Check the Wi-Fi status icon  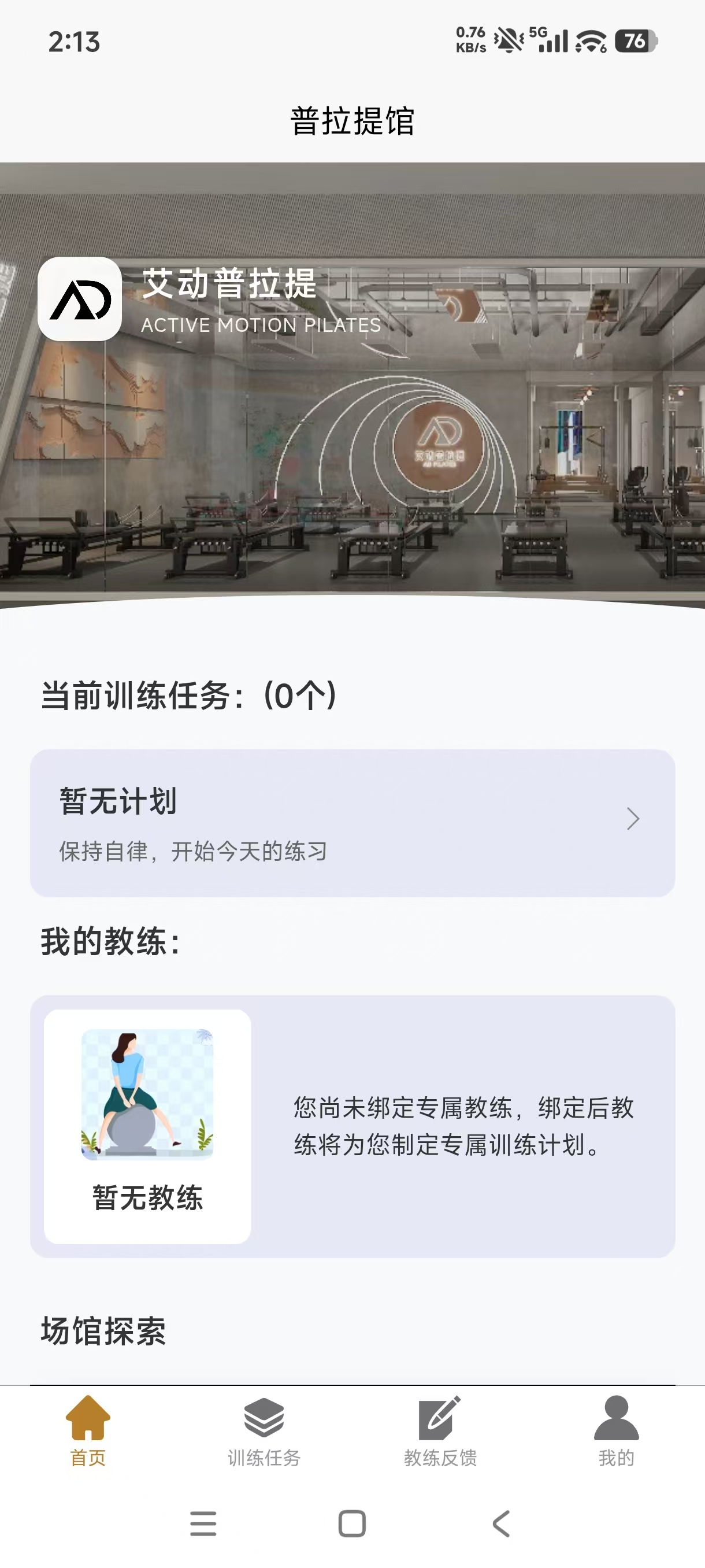pos(588,41)
